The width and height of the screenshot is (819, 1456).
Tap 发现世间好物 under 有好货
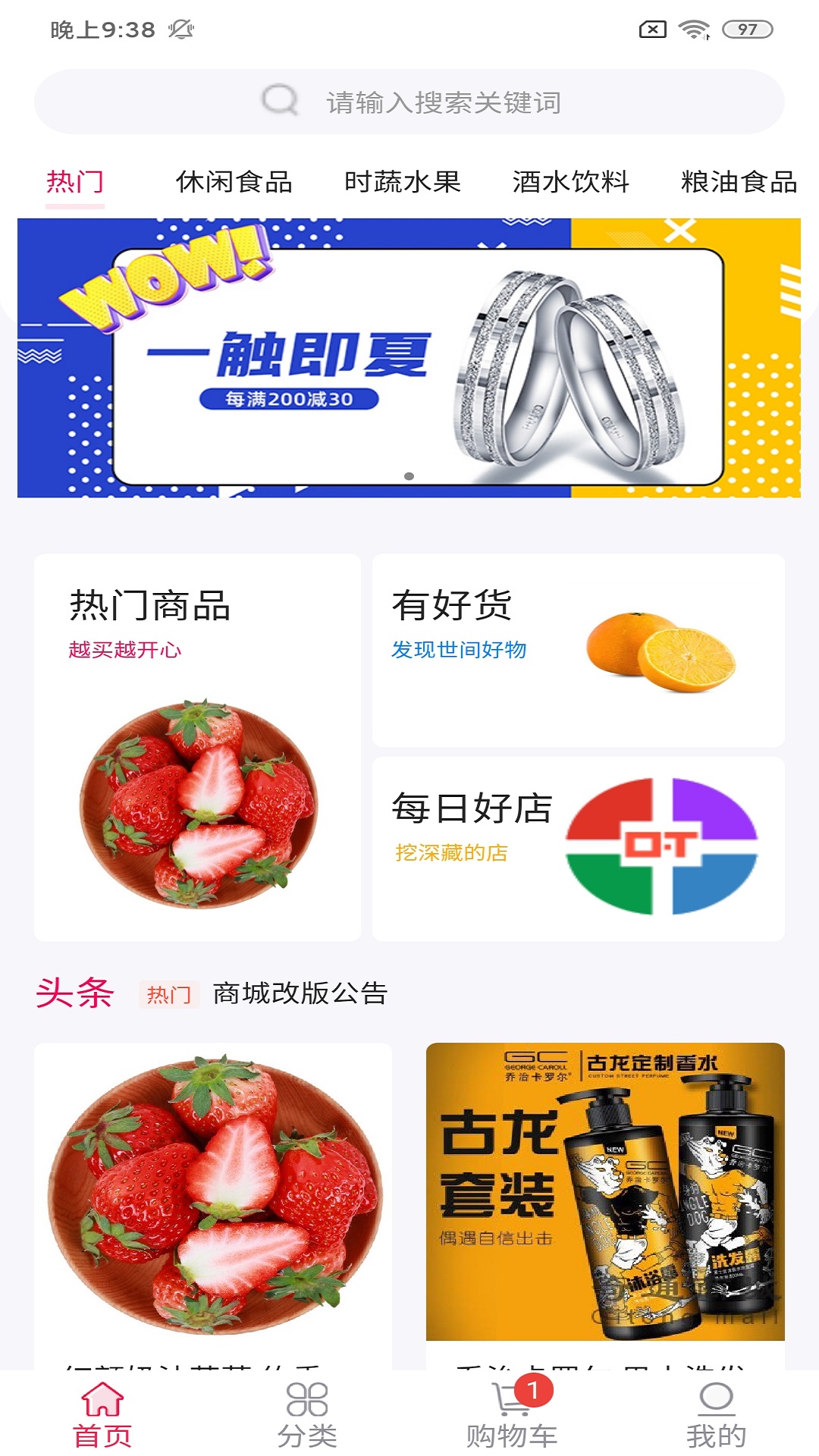pos(461,651)
